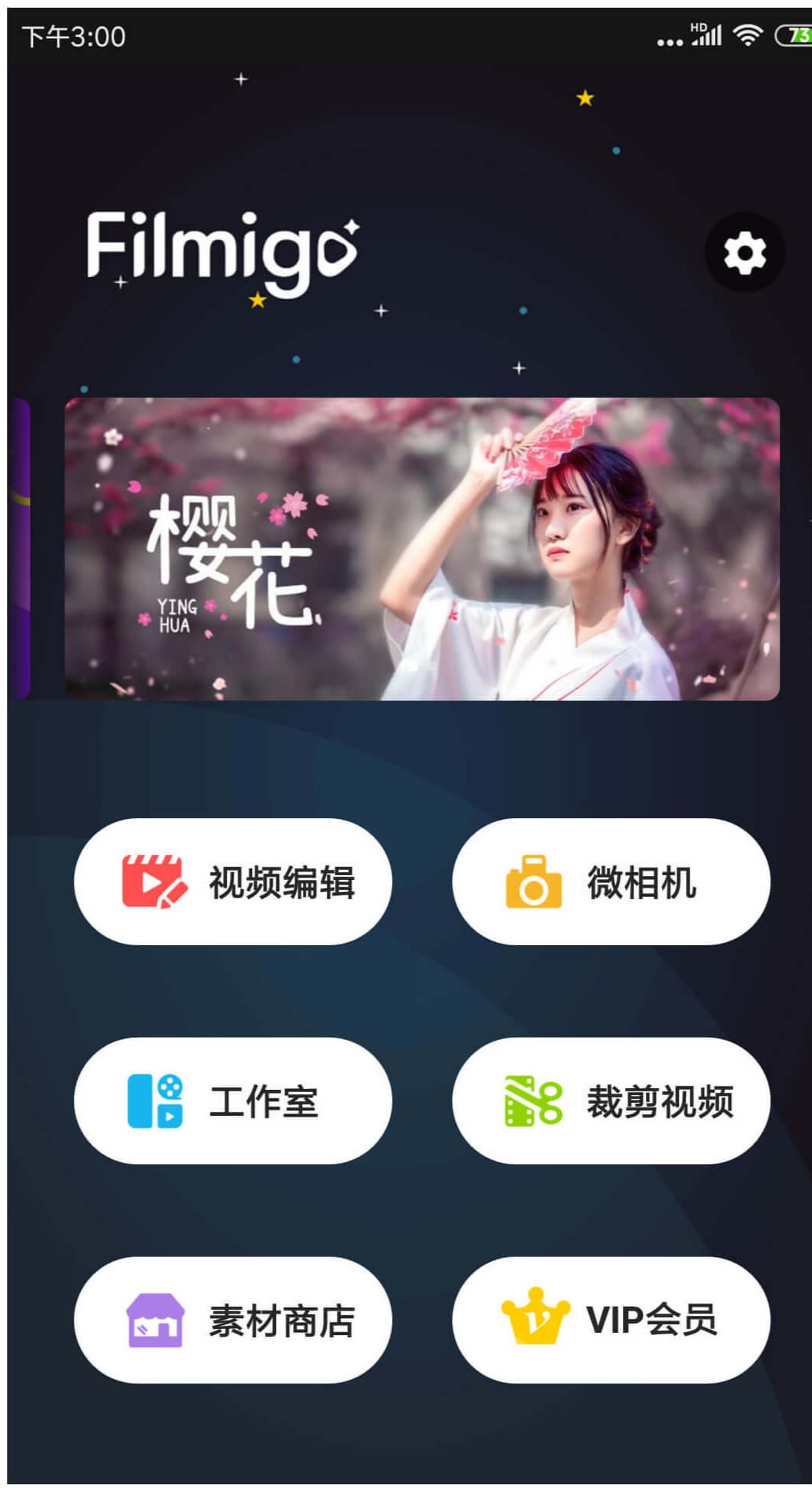Select 裁剪视频 to trim video
Screen dimensions: 812x1492
(x=611, y=1101)
